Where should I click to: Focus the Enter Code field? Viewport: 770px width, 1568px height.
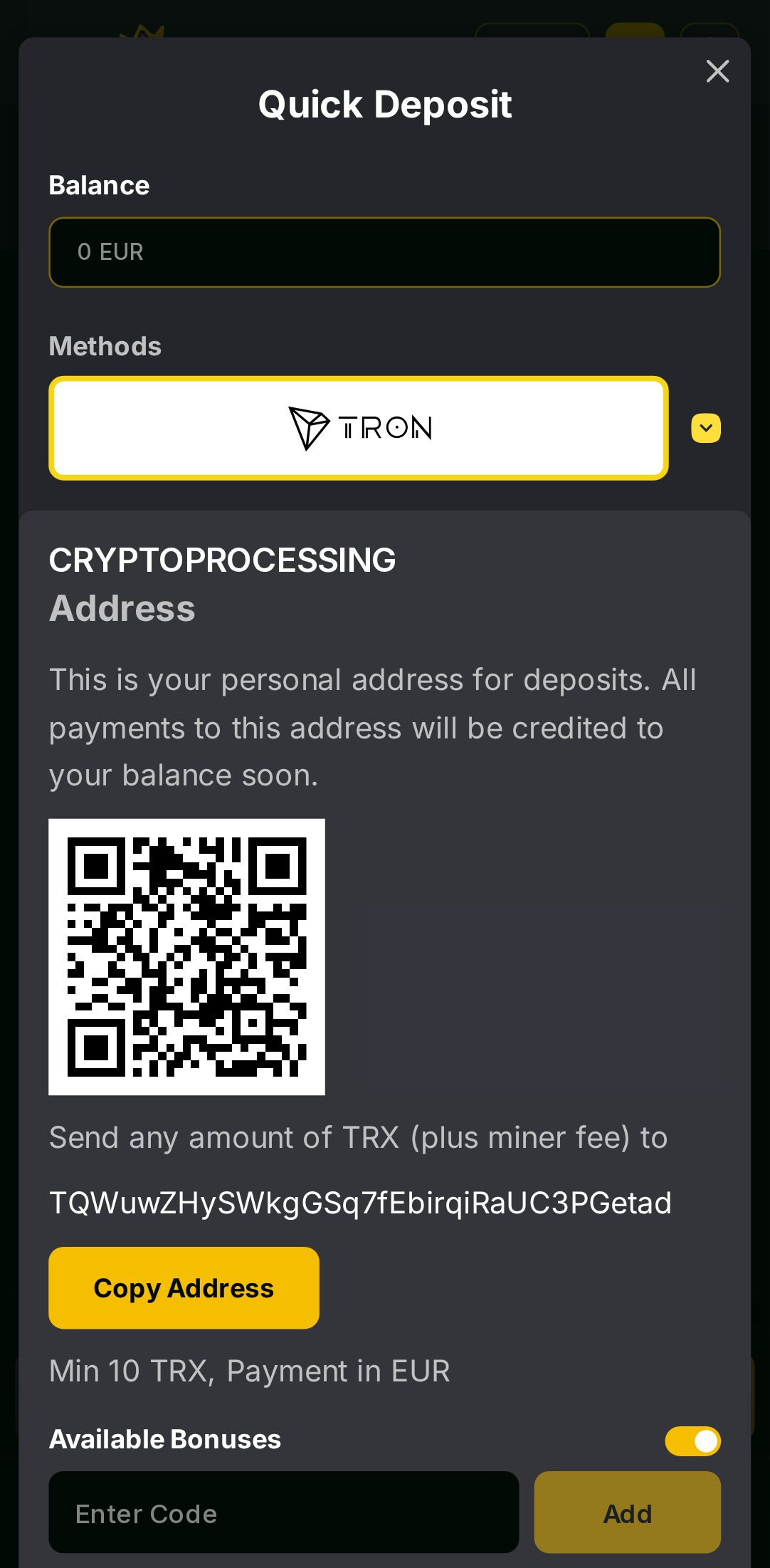point(283,1513)
